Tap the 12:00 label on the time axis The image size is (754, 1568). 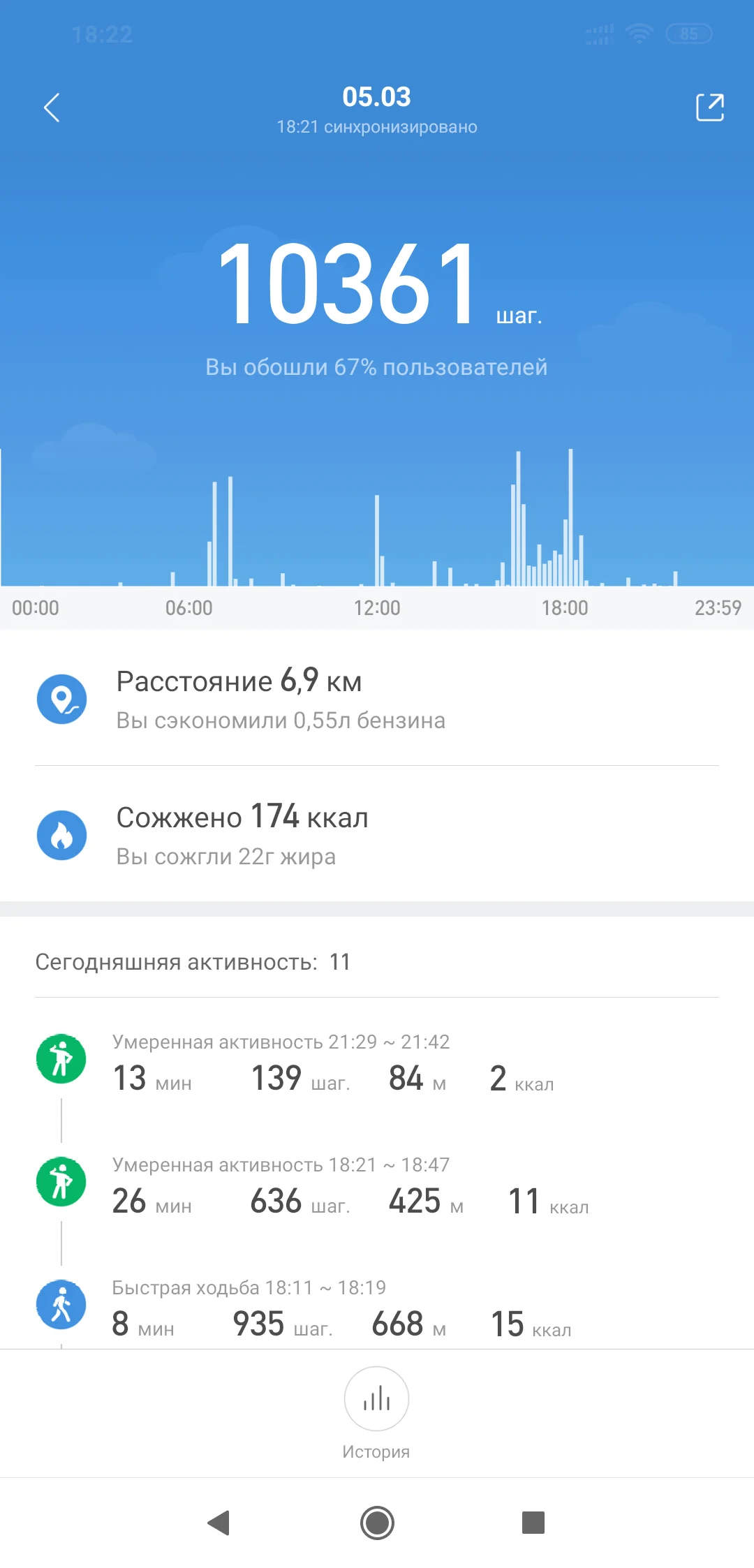pyautogui.click(x=377, y=607)
